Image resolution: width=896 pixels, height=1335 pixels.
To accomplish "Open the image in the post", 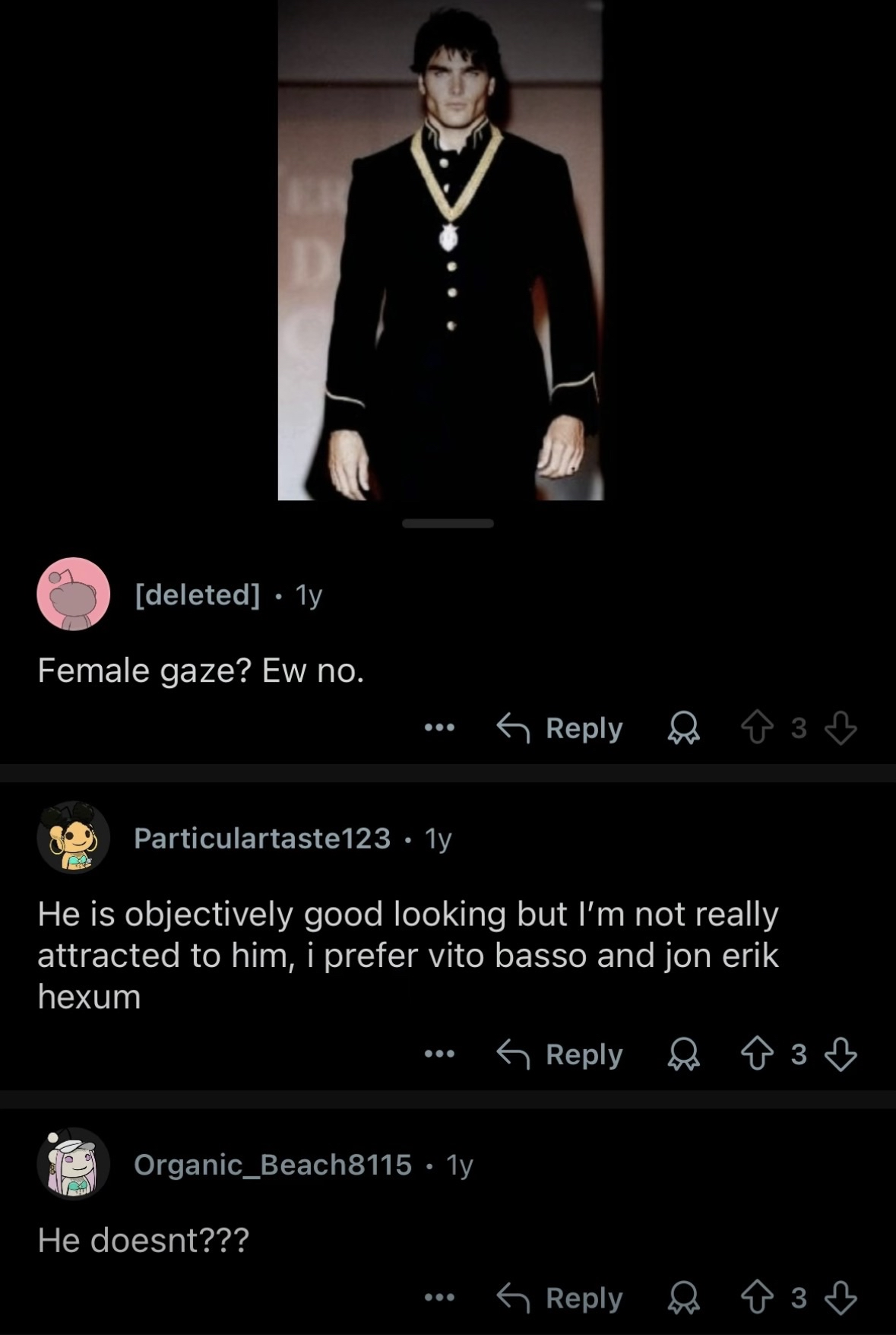I will click(441, 251).
